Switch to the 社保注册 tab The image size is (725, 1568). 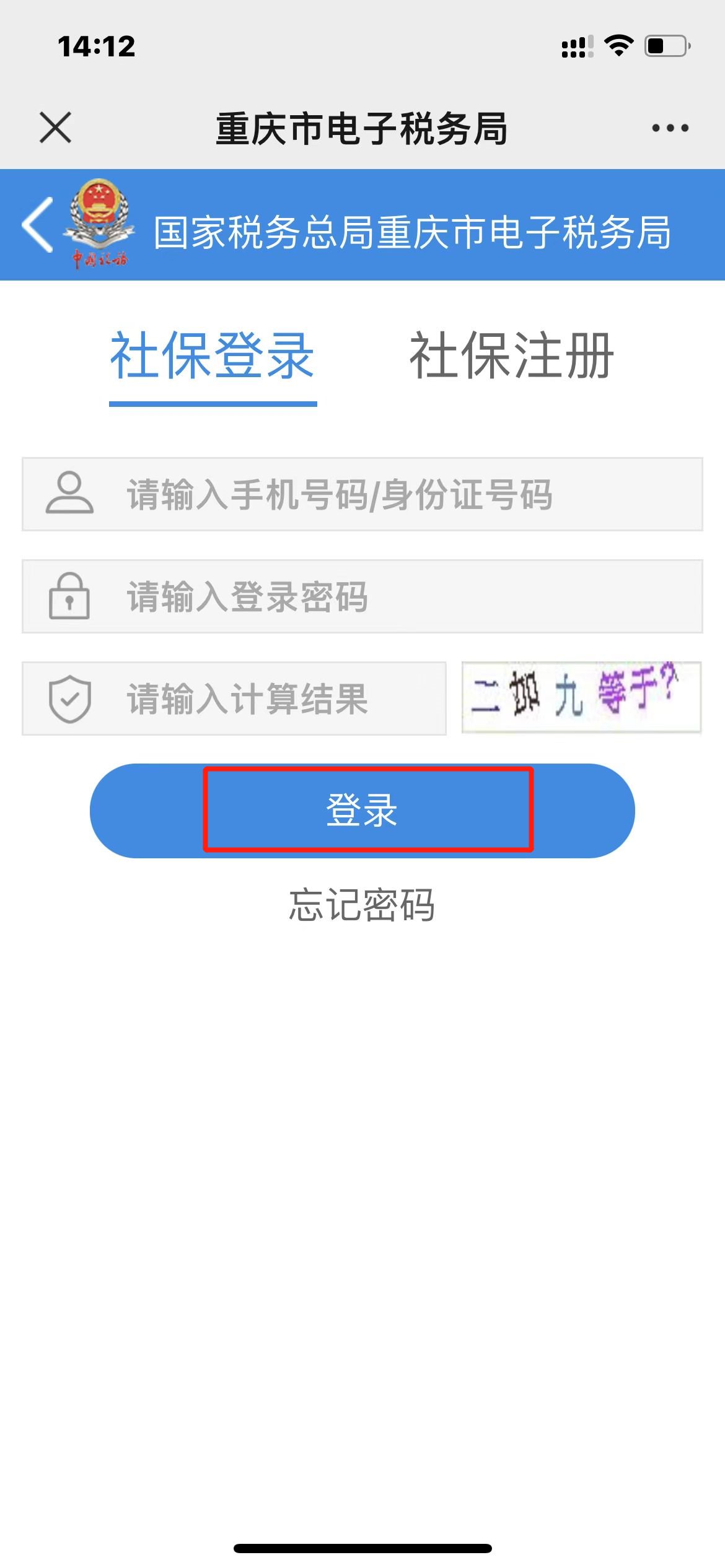coord(511,356)
